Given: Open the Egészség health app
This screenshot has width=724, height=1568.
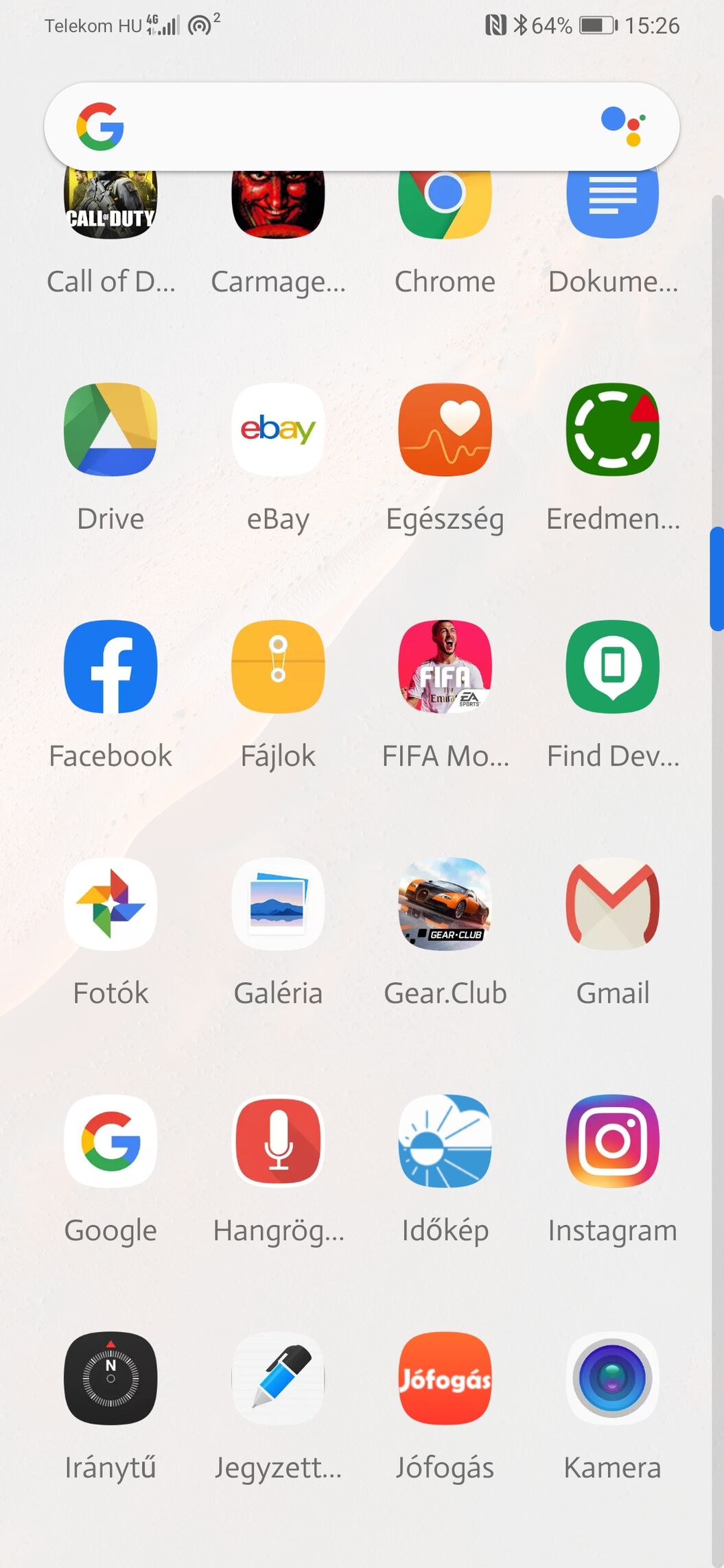Looking at the screenshot, I should [x=445, y=430].
